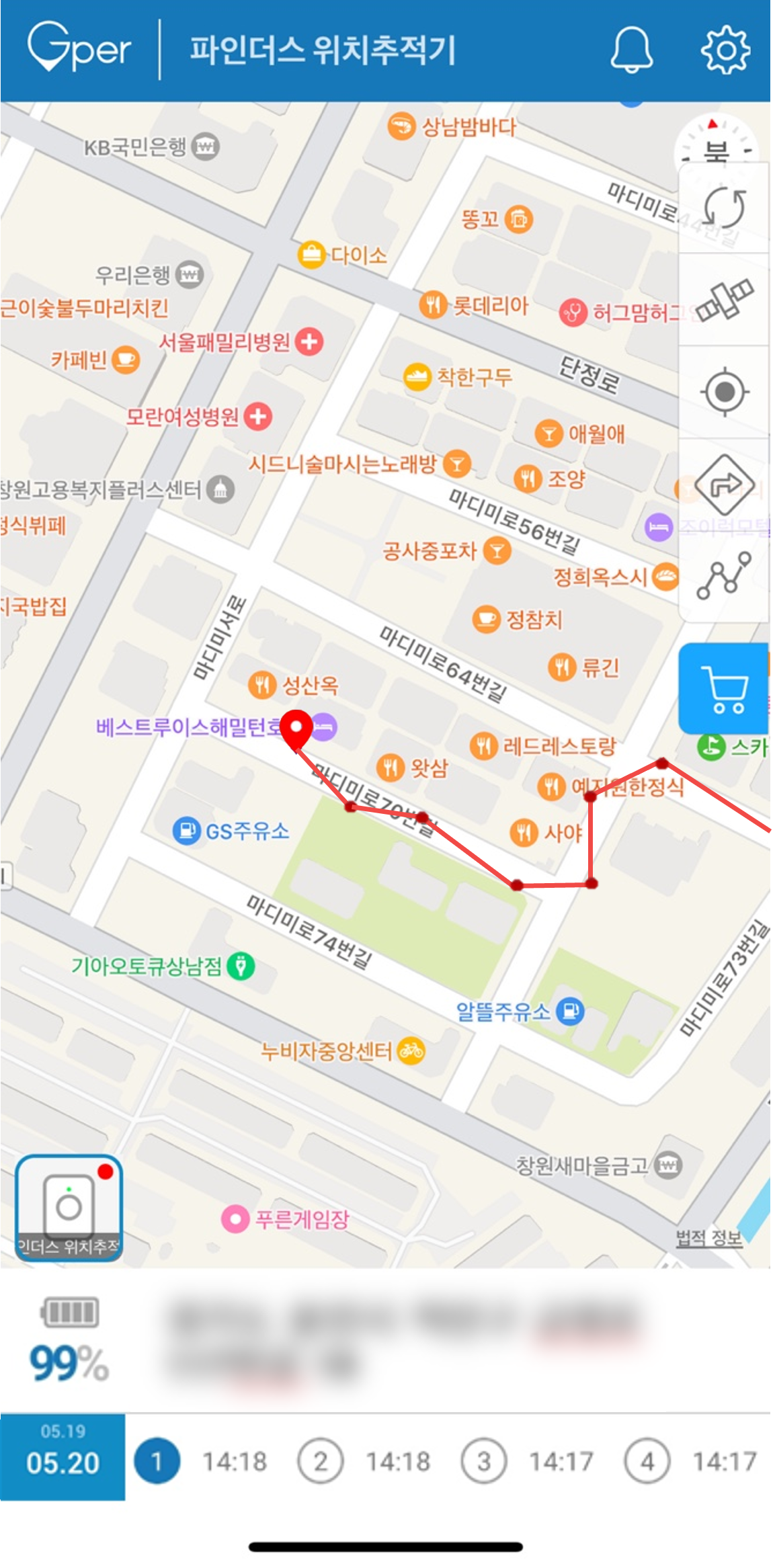Switch to satellite map view

click(x=724, y=300)
